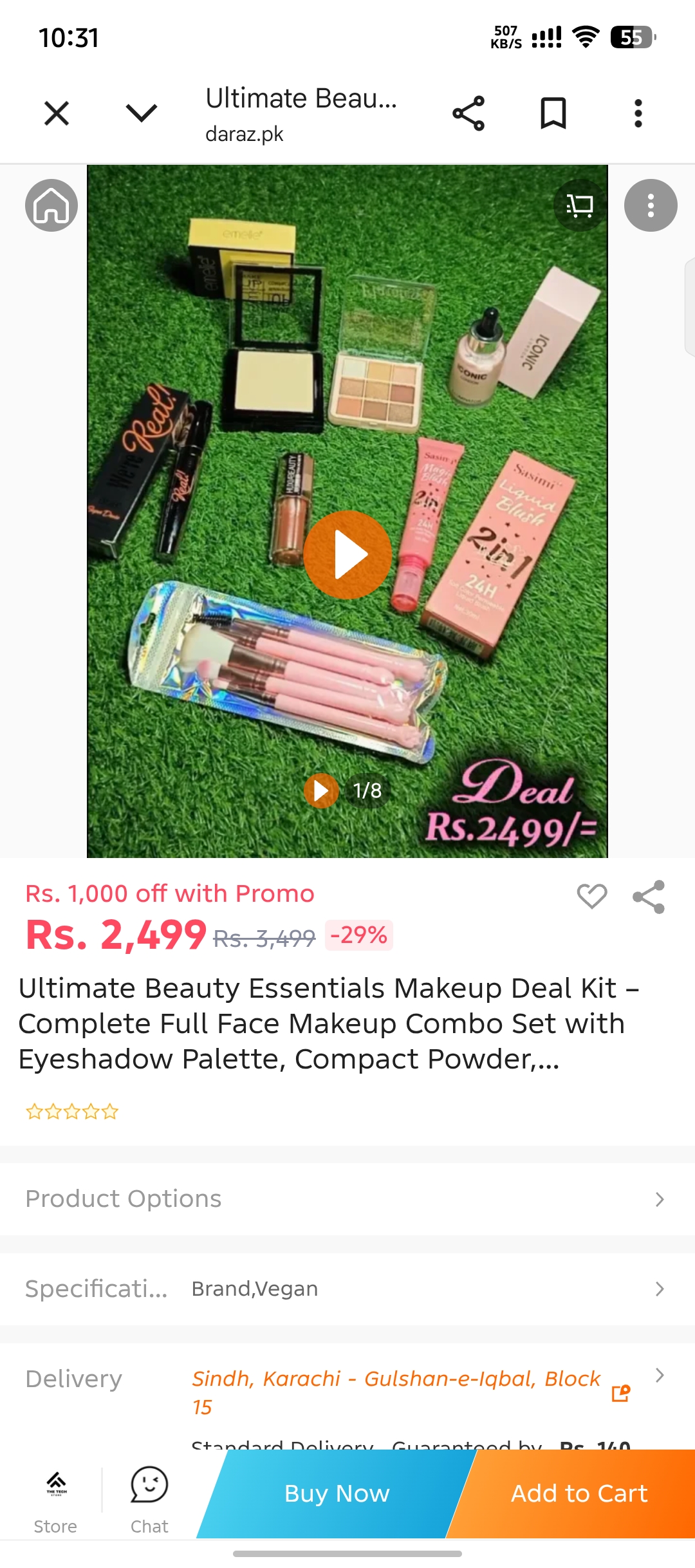695x1568 pixels.
Task: Open Specifications Brand, Vegan row
Action: click(x=347, y=1289)
